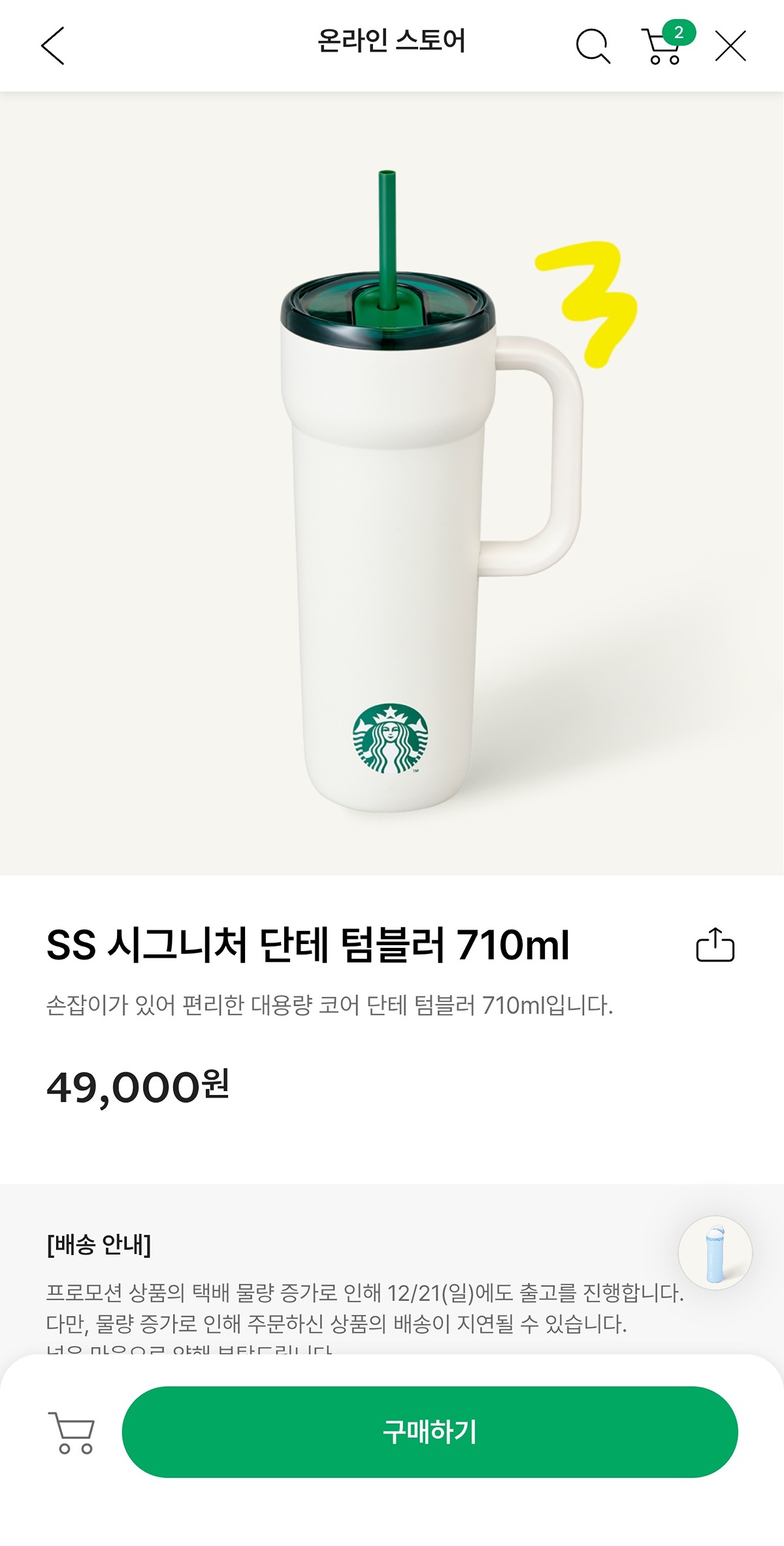Add tumbler to cart via bottom cart icon
This screenshot has height=1546, width=784.
[x=72, y=1432]
